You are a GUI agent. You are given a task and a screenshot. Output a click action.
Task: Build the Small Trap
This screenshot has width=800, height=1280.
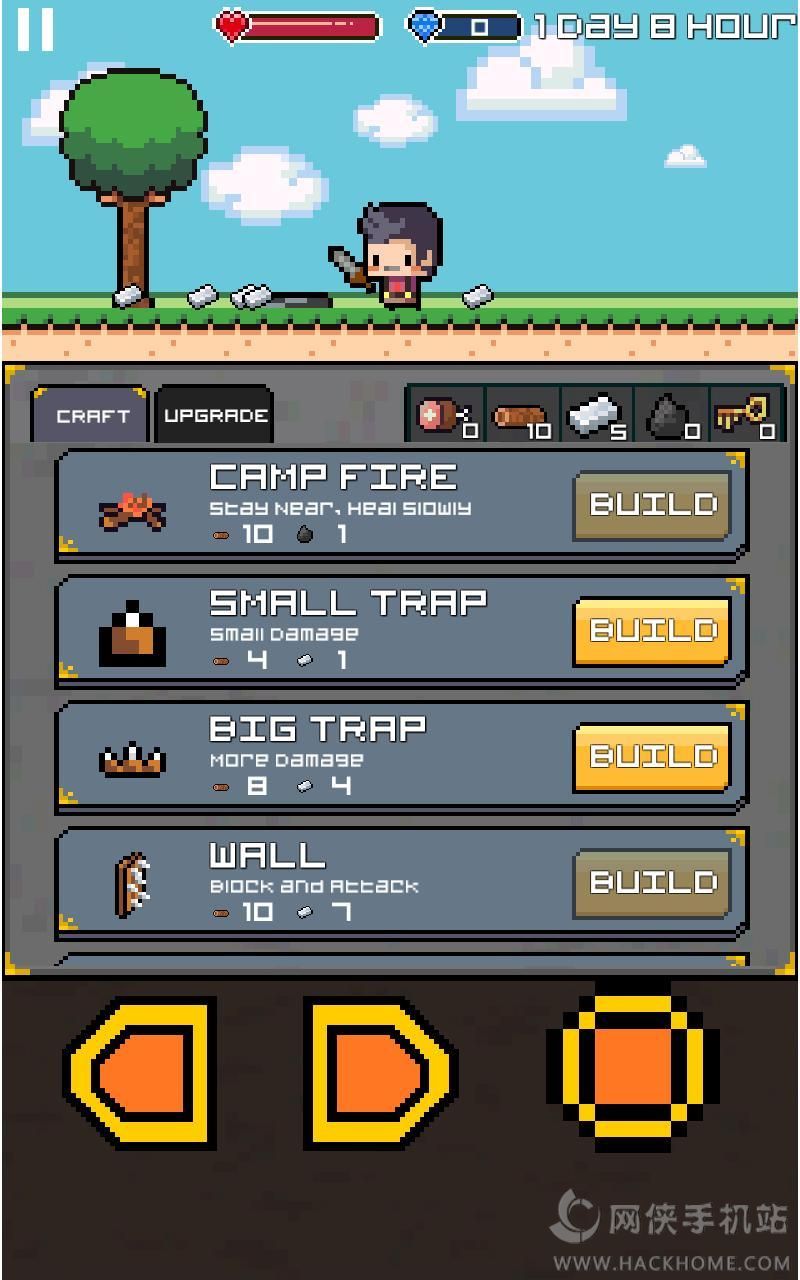[x=651, y=630]
